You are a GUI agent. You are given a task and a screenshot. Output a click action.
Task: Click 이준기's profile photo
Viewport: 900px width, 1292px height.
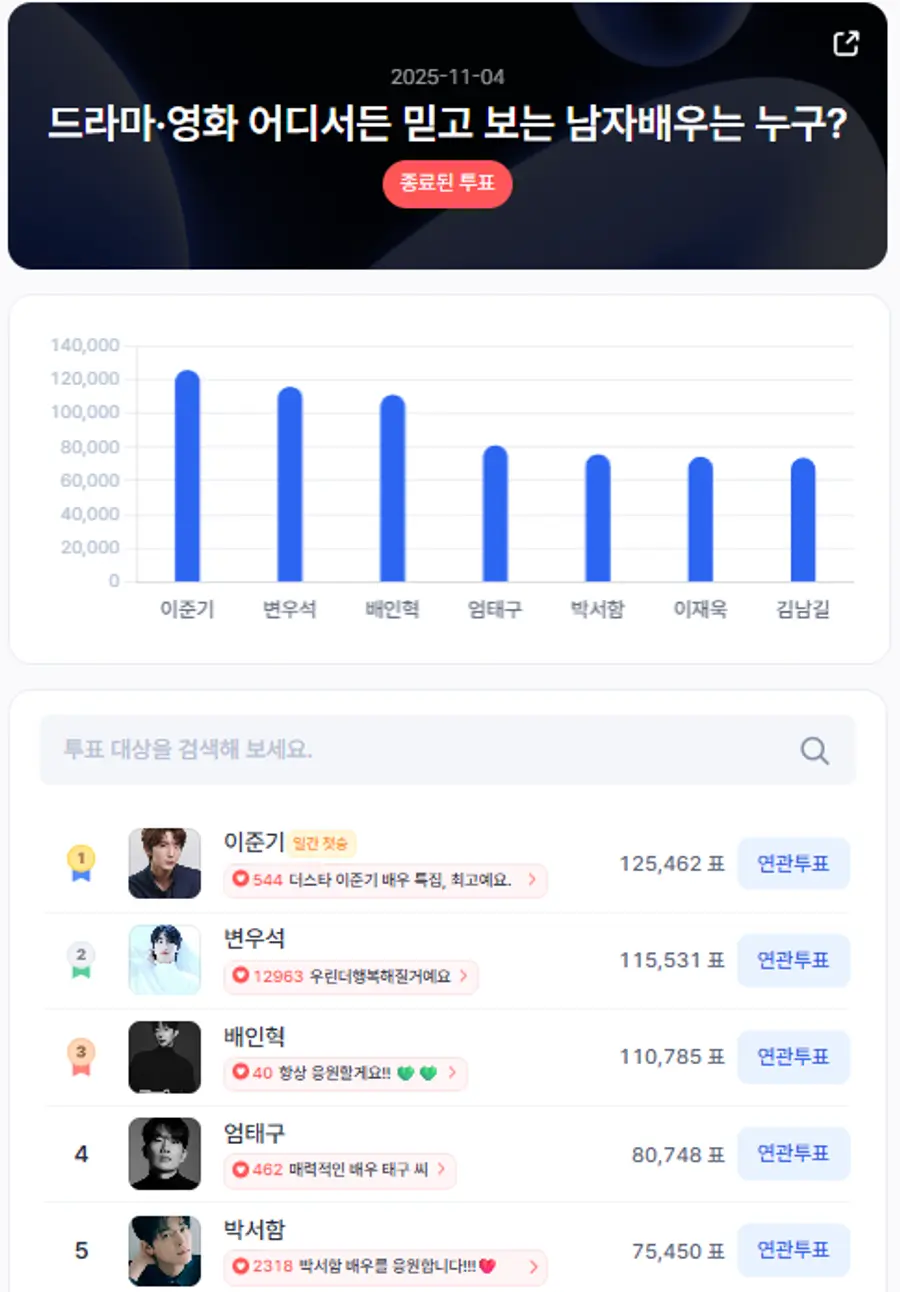pyautogui.click(x=164, y=863)
